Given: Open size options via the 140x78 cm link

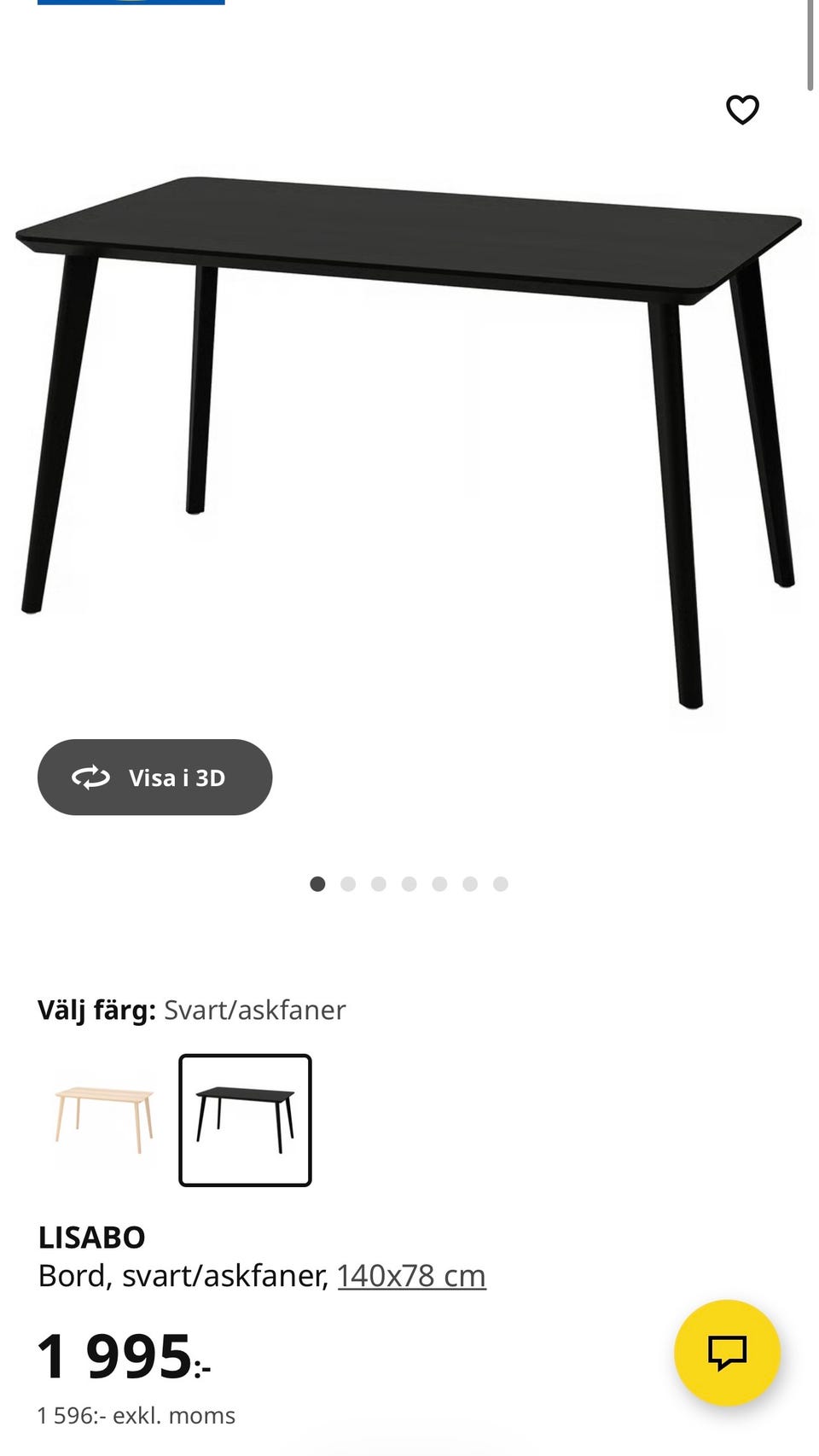Looking at the screenshot, I should (x=410, y=1275).
